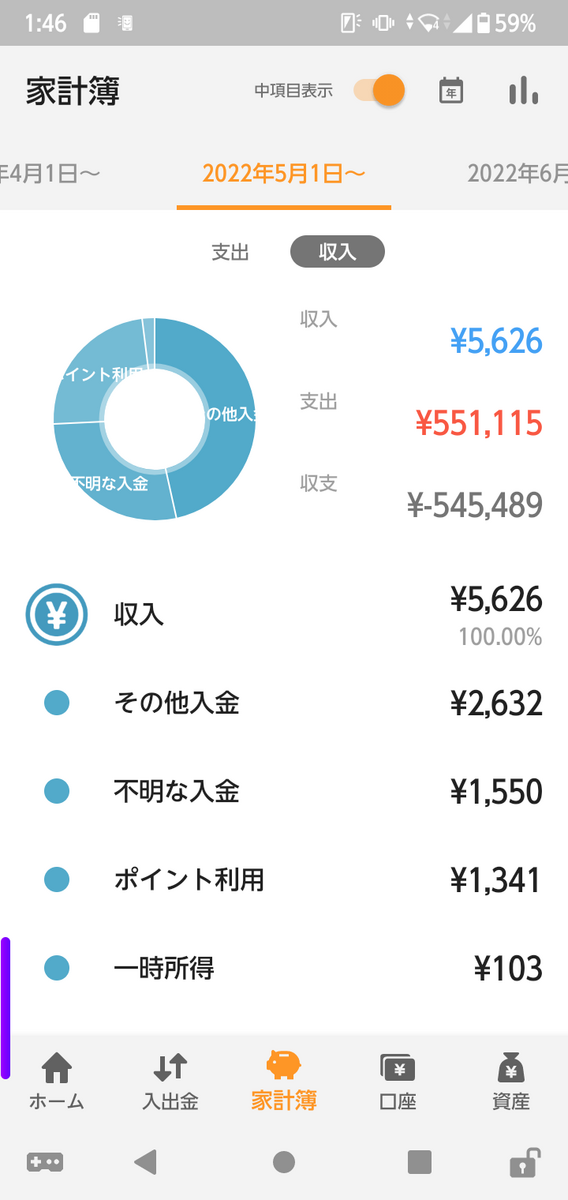The width and height of the screenshot is (568, 1200).
Task: Switch to the 入出金 tab
Action: [x=170, y=1082]
